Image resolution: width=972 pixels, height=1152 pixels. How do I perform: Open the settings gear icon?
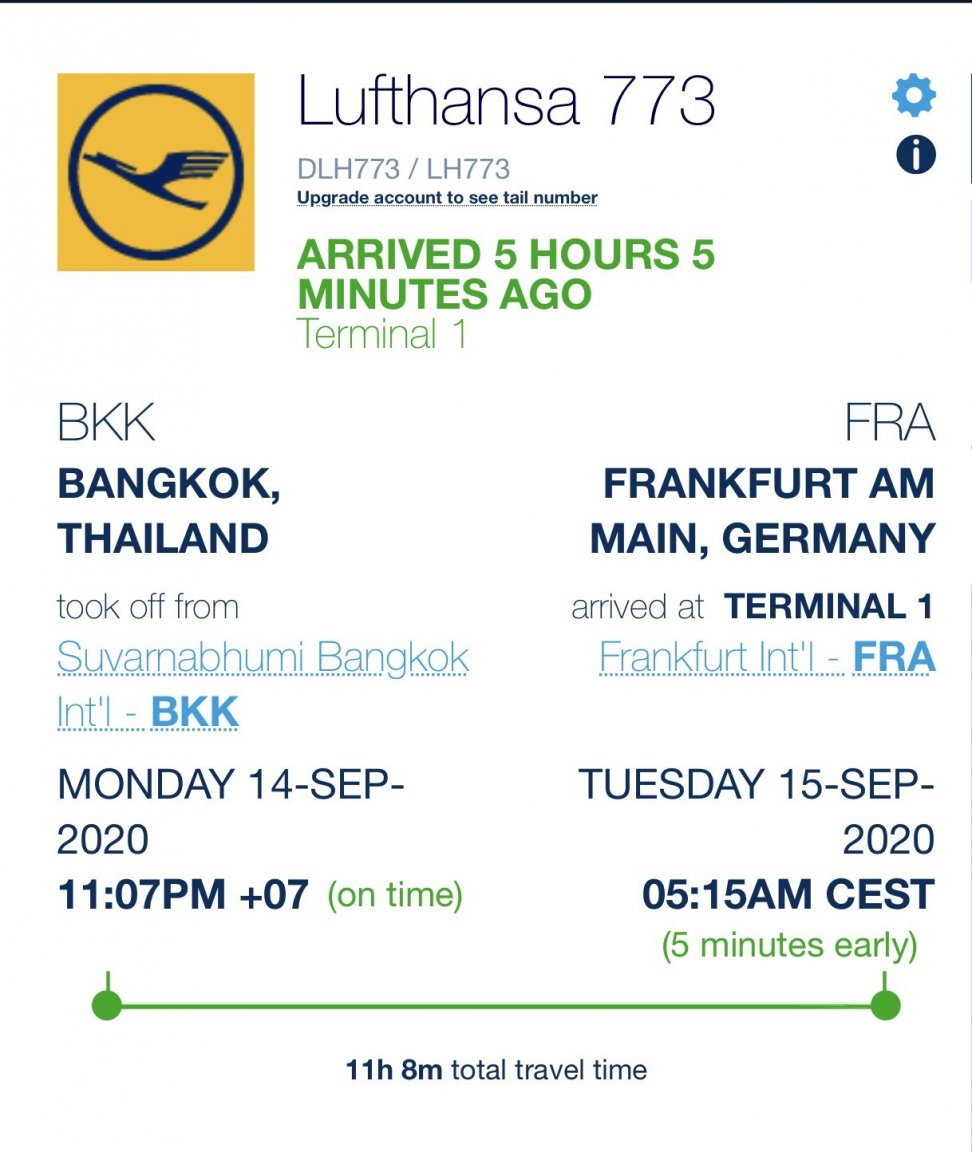913,96
